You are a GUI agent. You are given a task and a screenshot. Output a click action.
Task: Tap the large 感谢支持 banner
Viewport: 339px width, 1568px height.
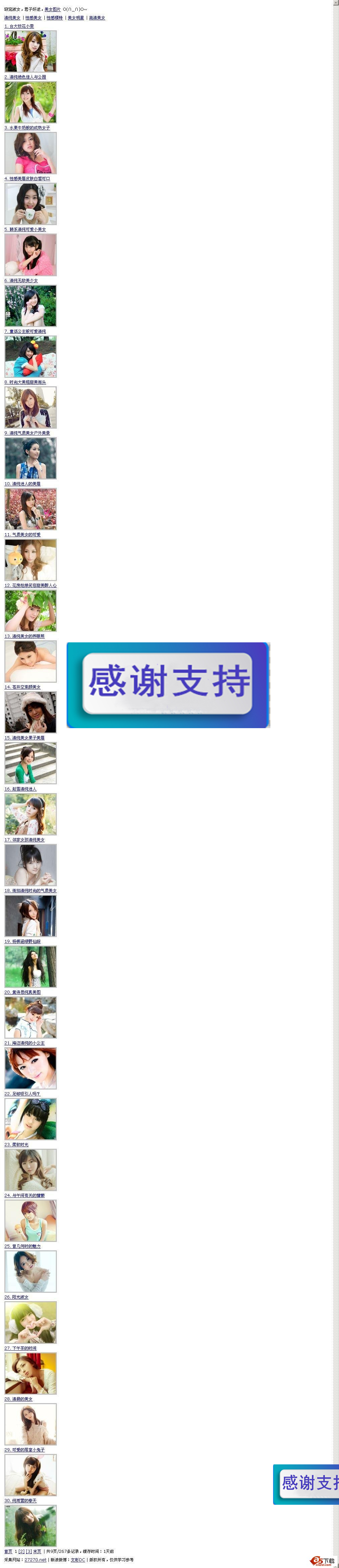pyautogui.click(x=168, y=684)
